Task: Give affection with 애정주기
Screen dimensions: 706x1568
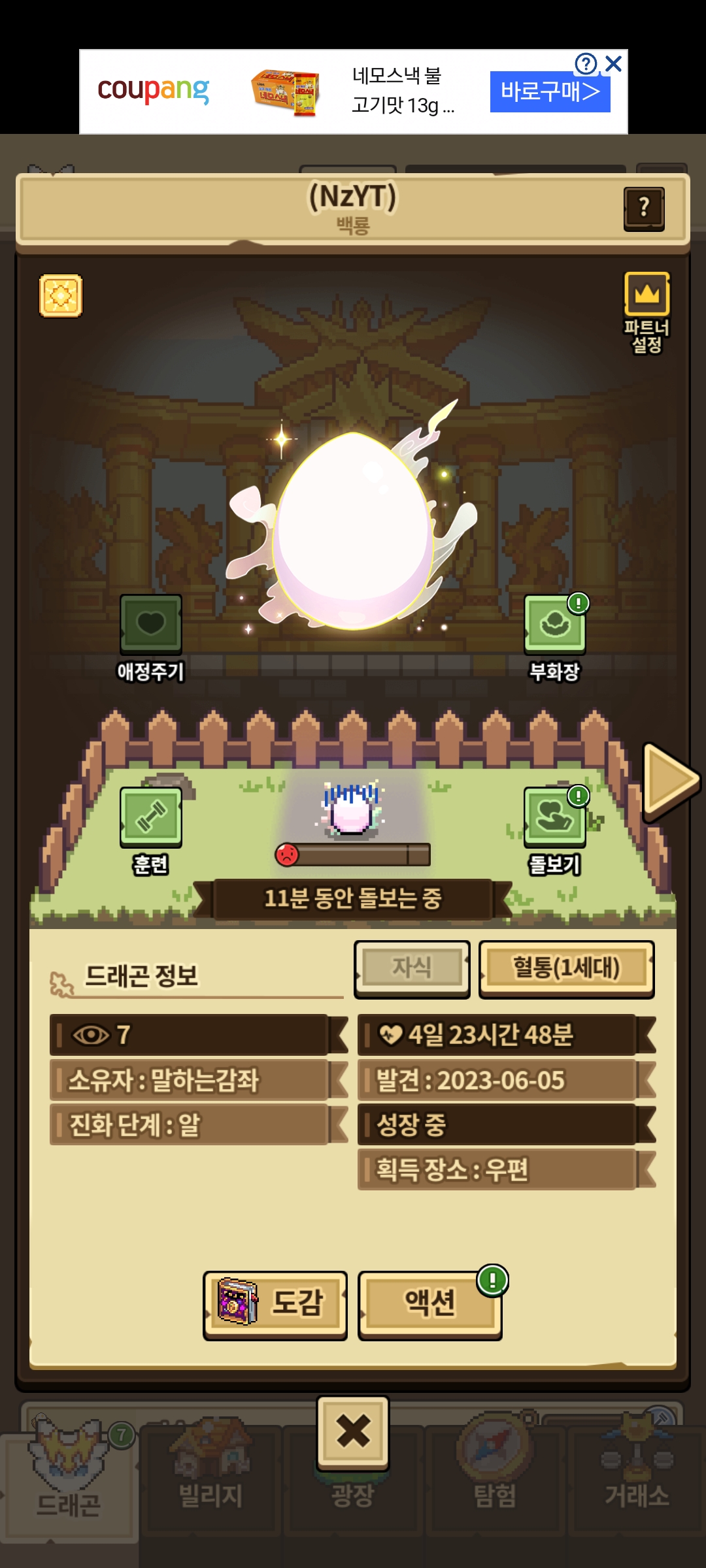Action: pyautogui.click(x=151, y=625)
